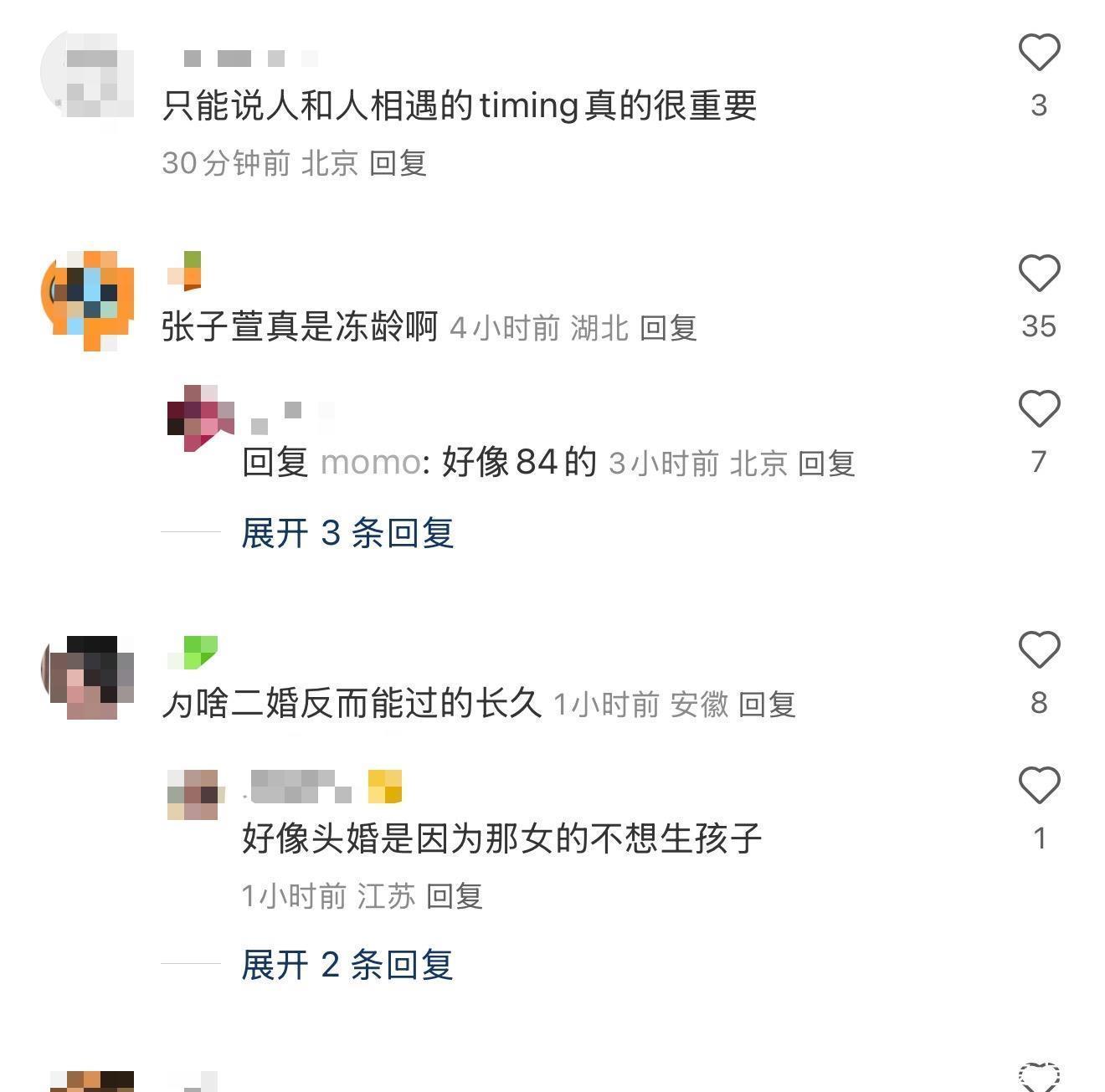Open avatar of the timing commenter
1105x1092 pixels.
pos(89,80)
